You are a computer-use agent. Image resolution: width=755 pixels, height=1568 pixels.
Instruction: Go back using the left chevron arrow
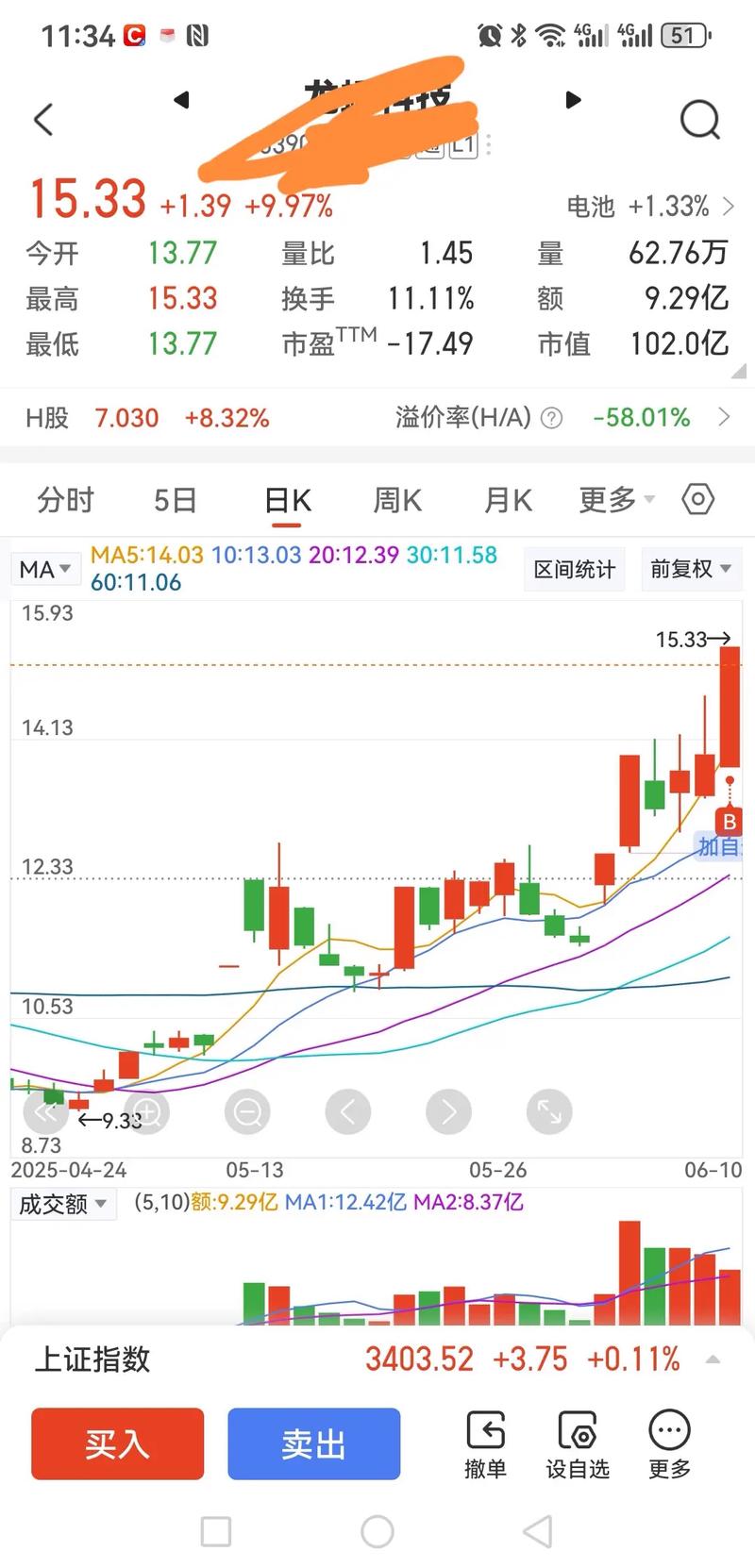pos(42,120)
